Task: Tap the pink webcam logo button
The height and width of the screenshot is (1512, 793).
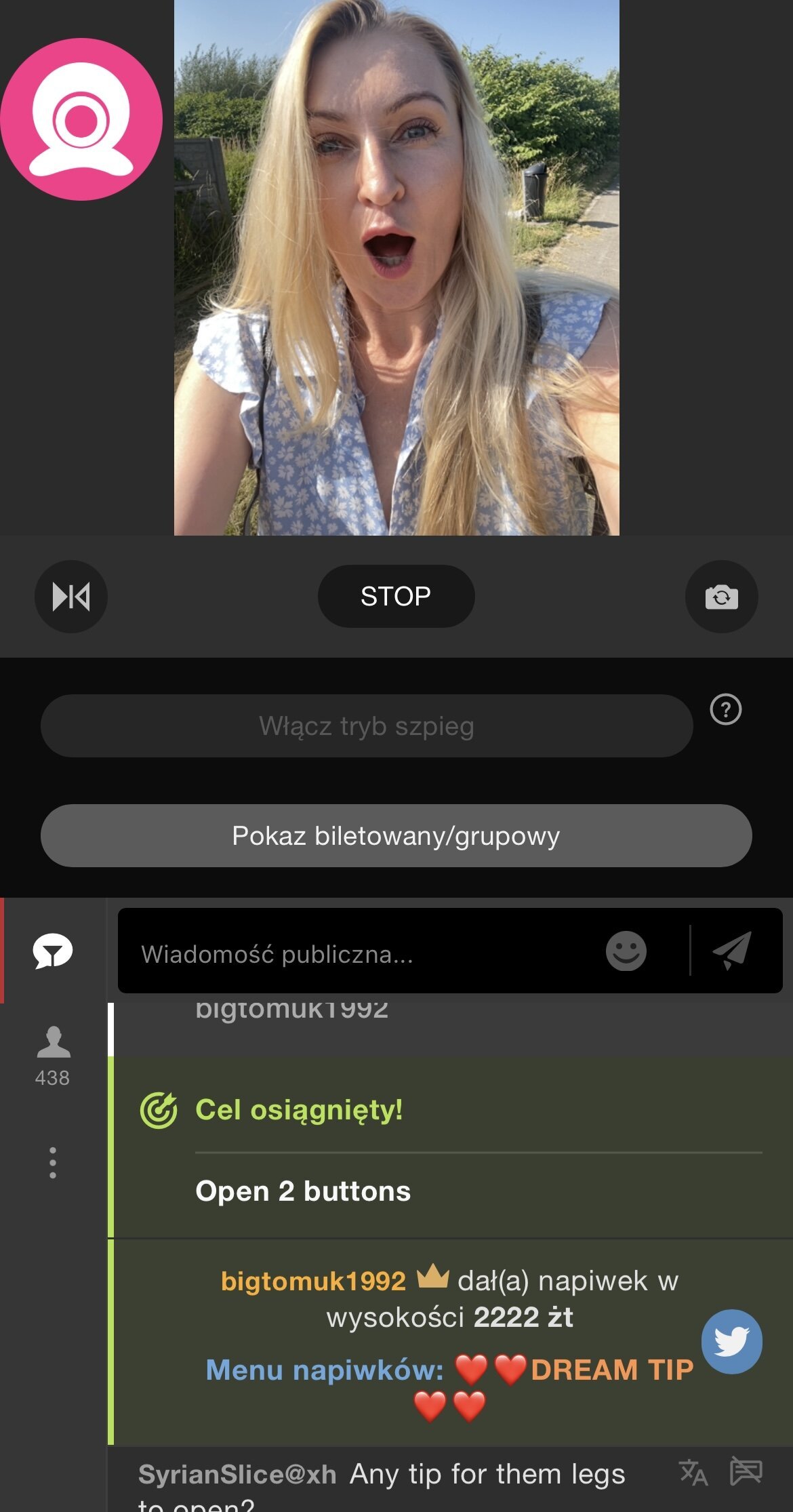Action: tap(81, 119)
